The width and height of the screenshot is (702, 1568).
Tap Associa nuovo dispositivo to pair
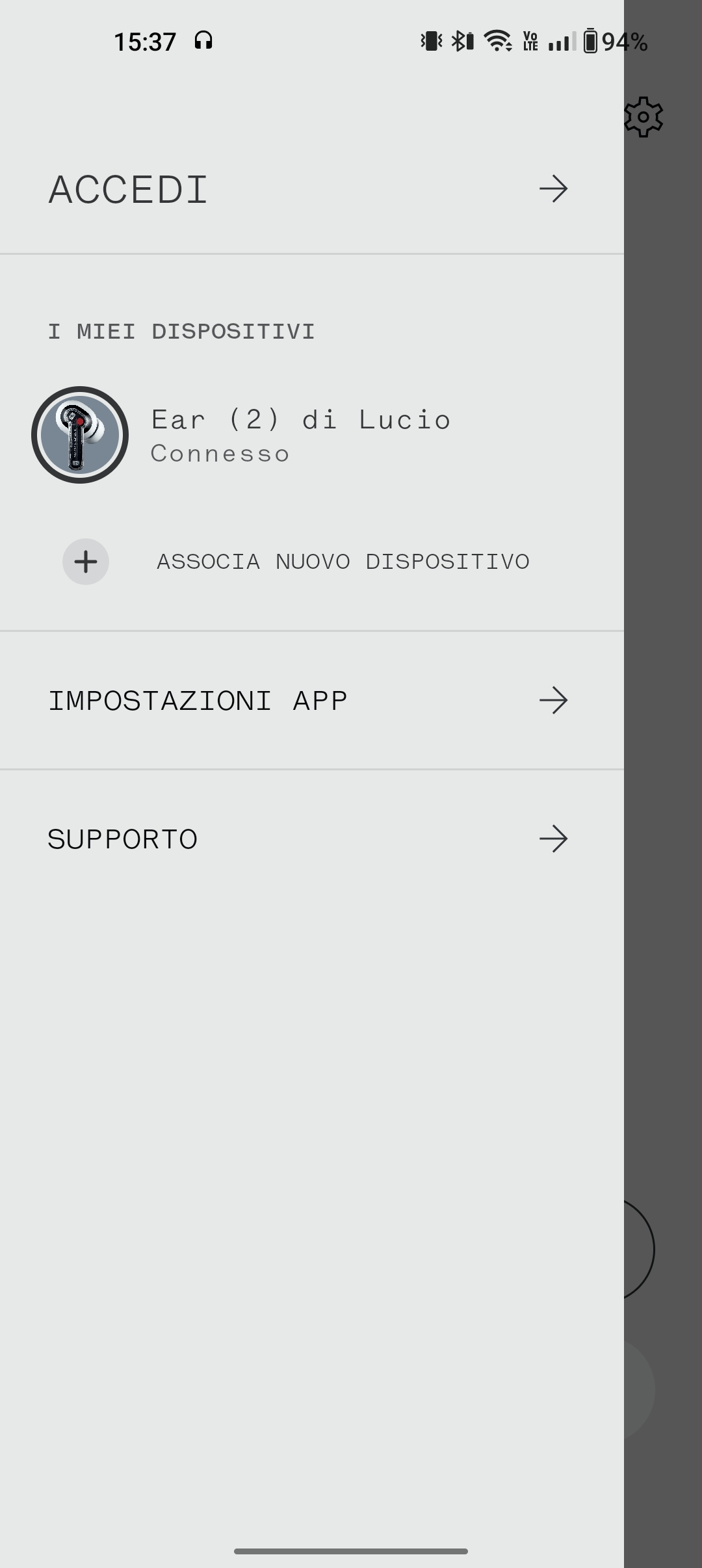[342, 562]
